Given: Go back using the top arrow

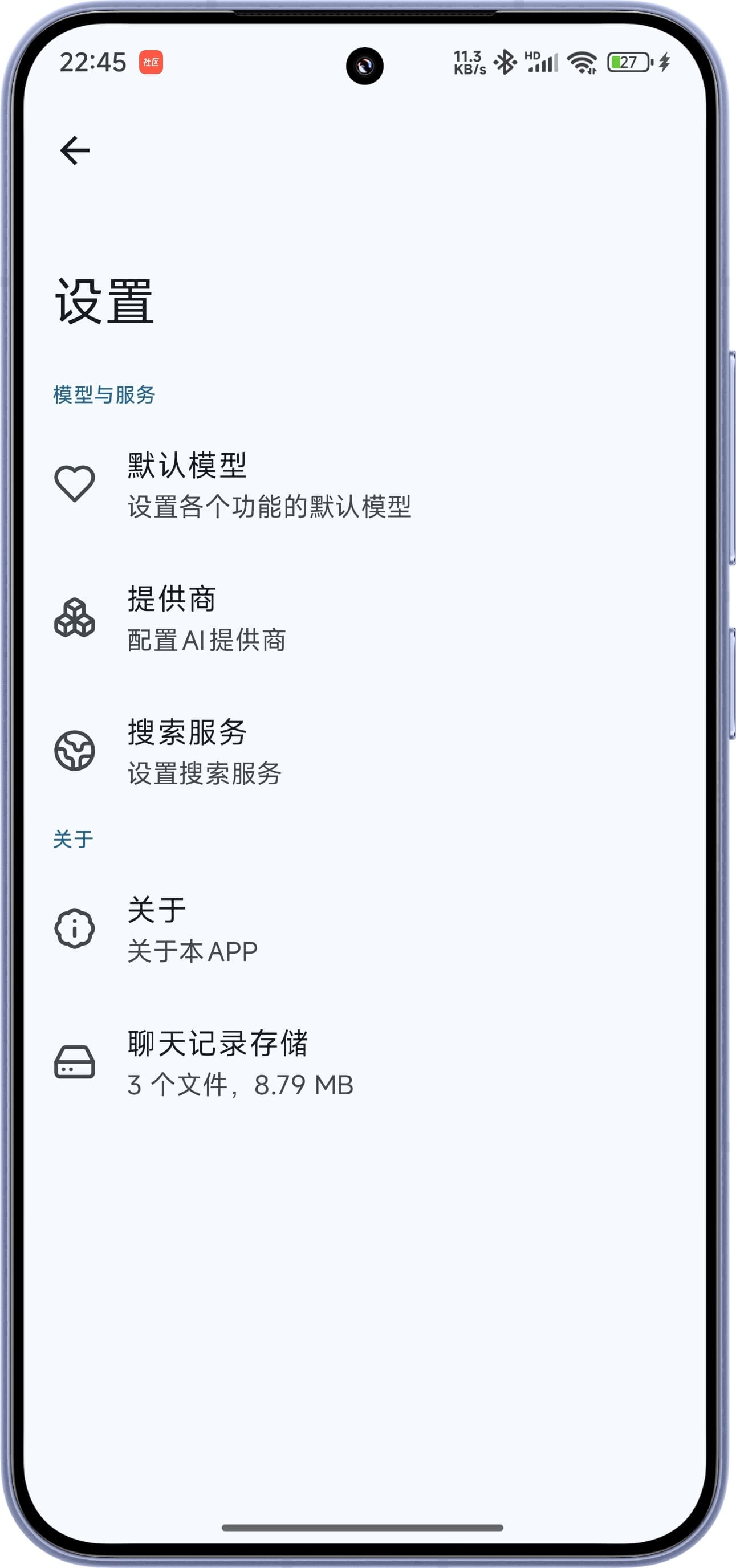Looking at the screenshot, I should (x=74, y=150).
